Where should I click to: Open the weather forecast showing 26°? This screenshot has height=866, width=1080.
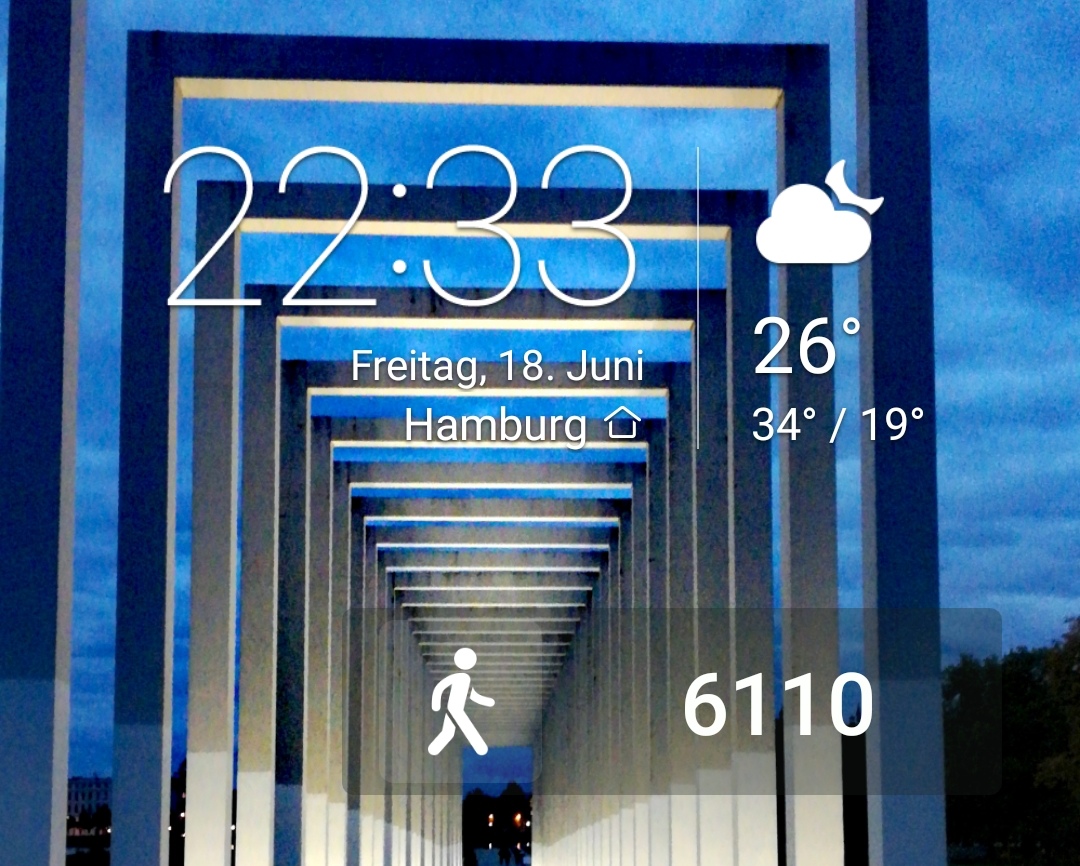click(806, 347)
